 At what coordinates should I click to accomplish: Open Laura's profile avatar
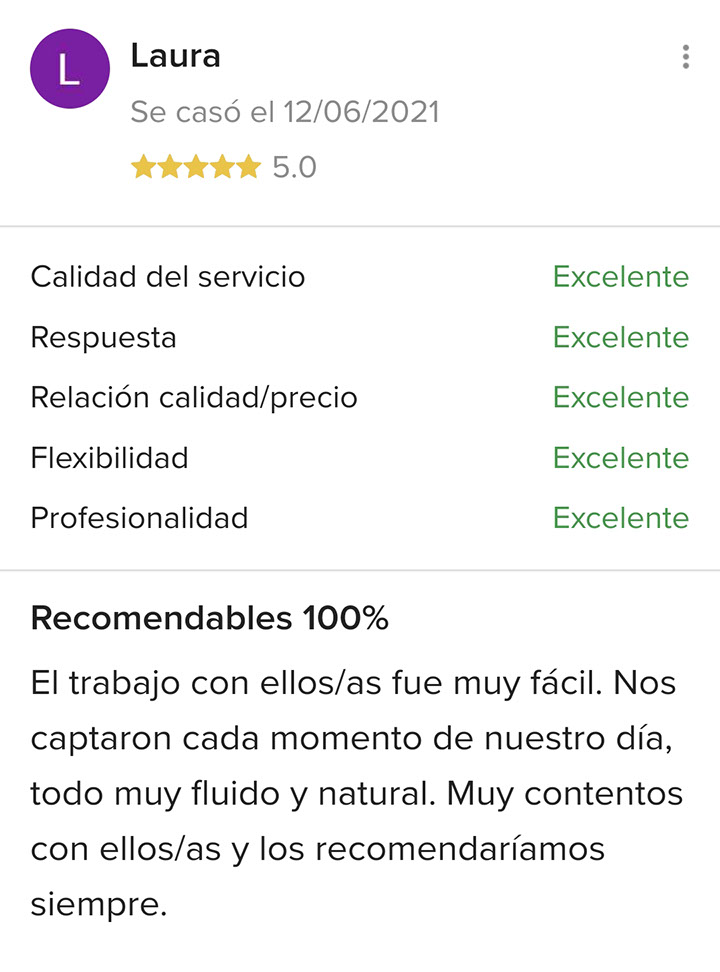[x=69, y=69]
